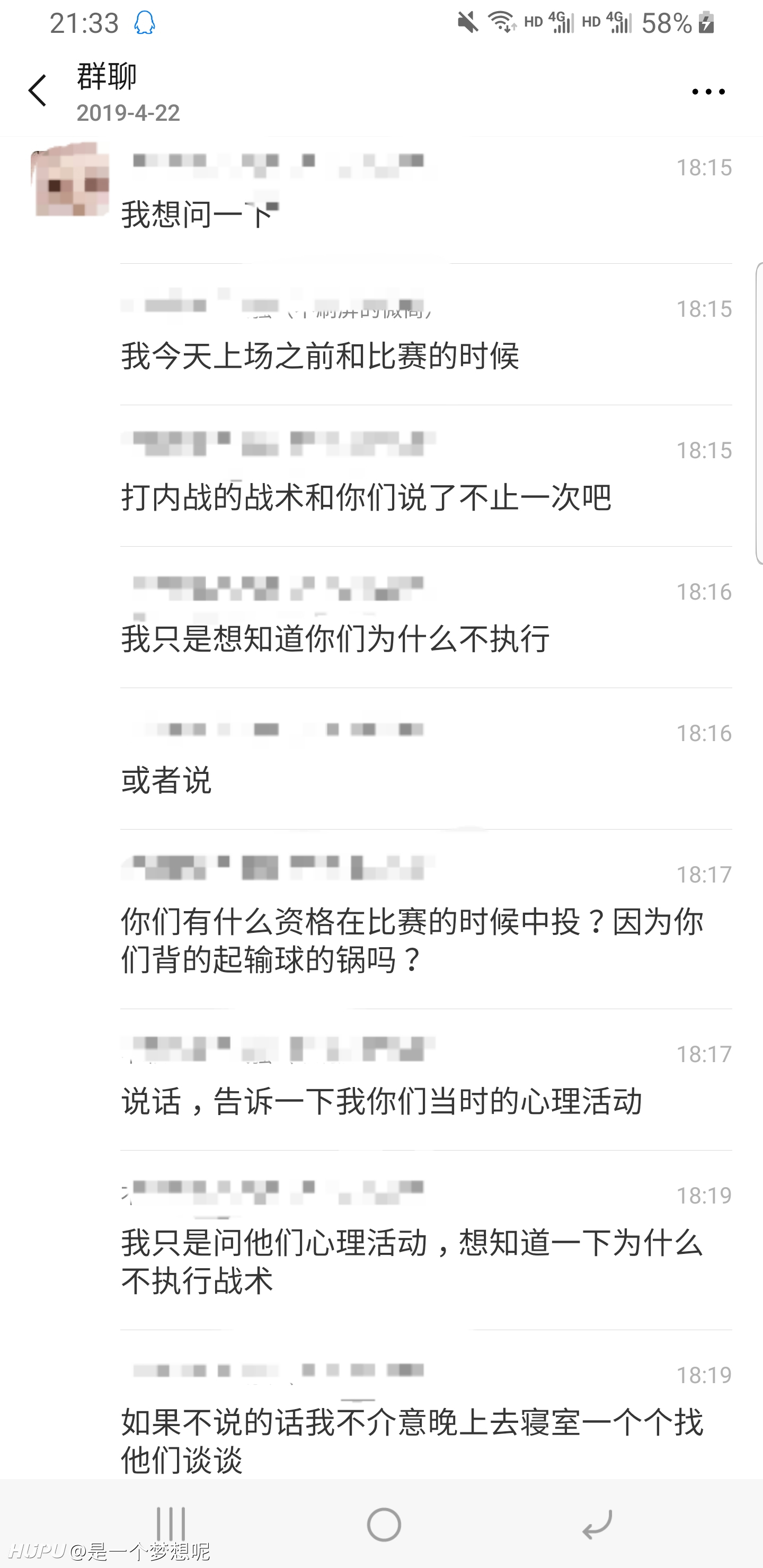Go back from the group chat record
Viewport: 763px width, 1568px height.
pyautogui.click(x=38, y=91)
